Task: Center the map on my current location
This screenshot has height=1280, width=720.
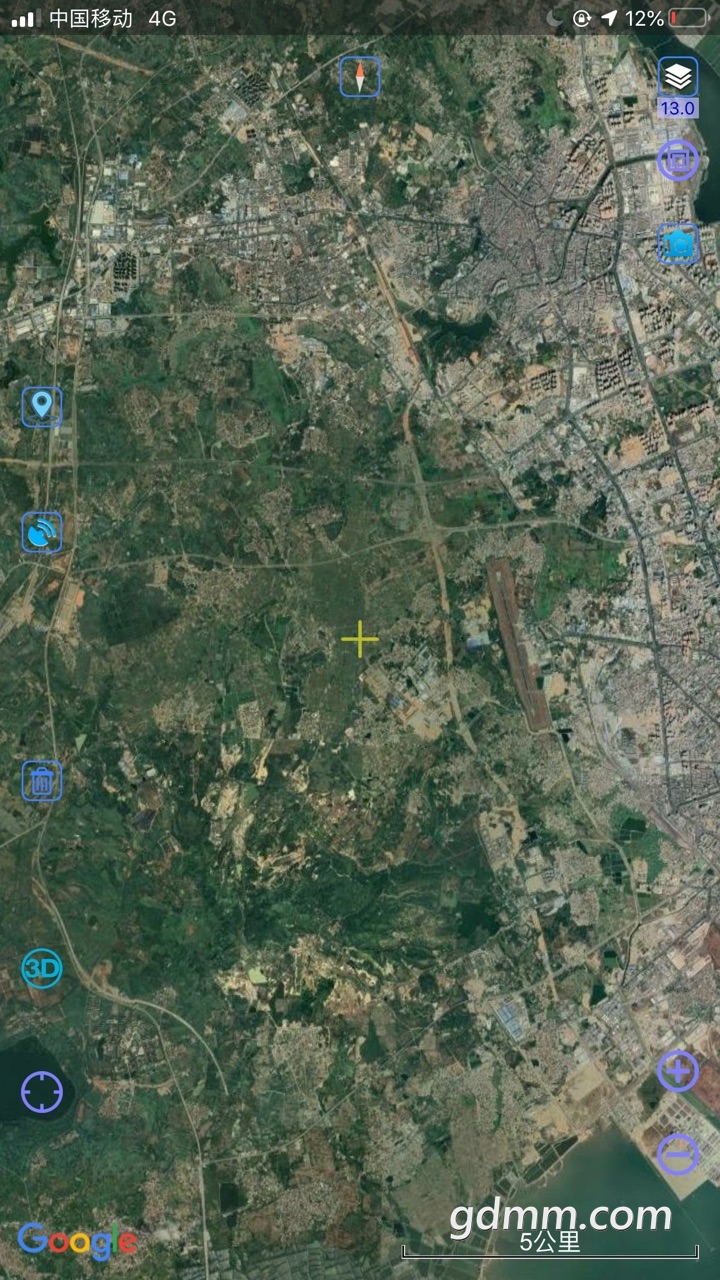Action: coord(42,1092)
